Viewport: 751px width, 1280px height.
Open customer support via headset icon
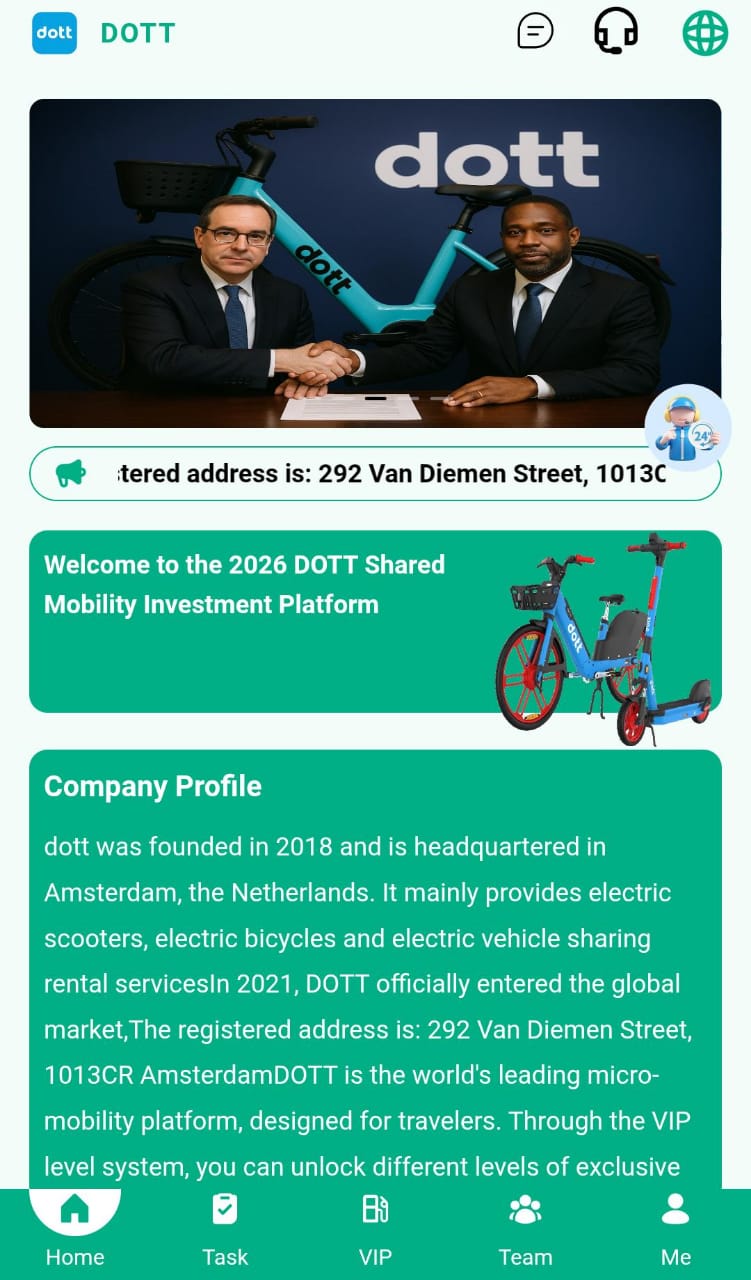pos(616,31)
